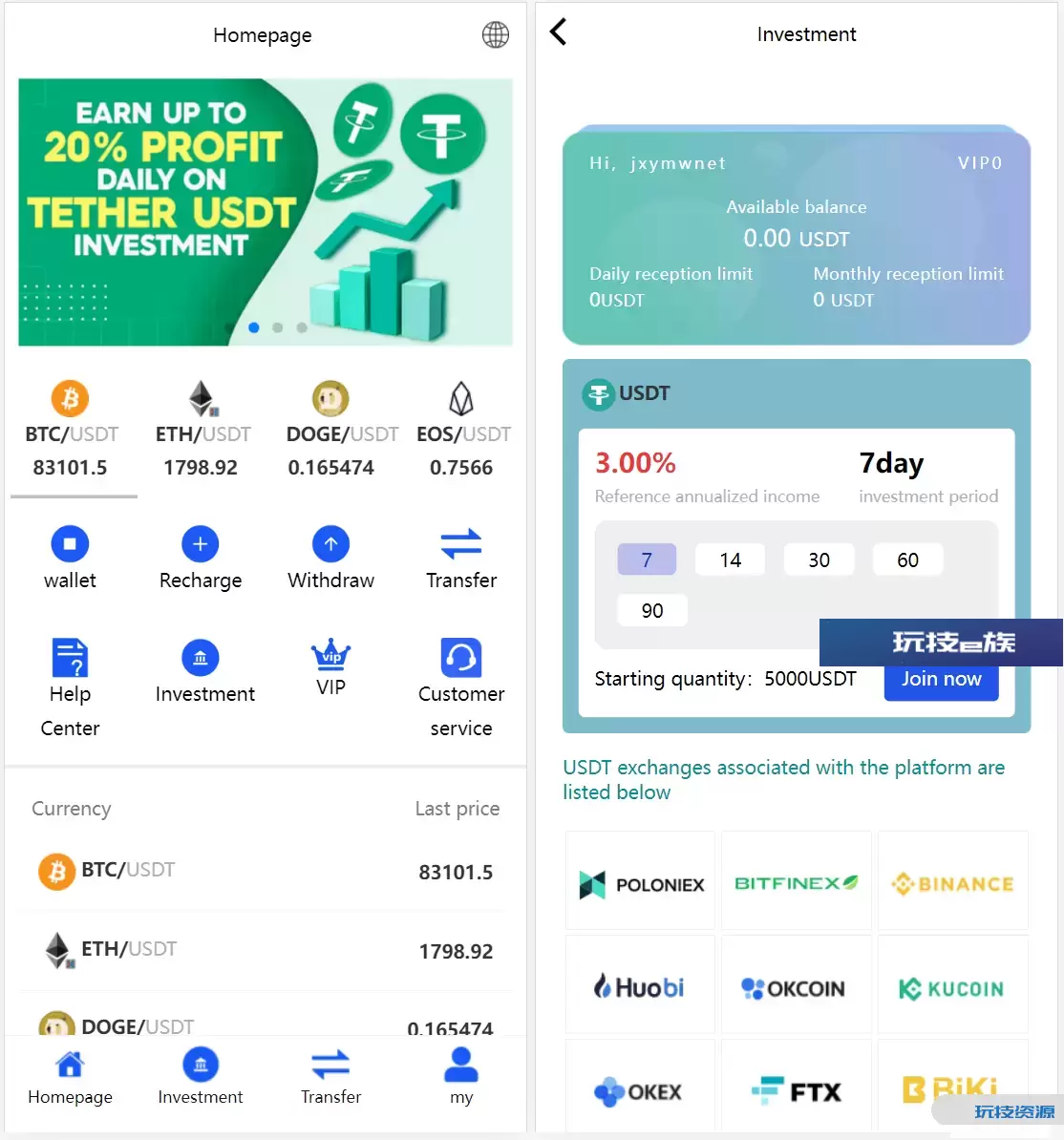Viewport: 1064px width, 1140px height.
Task: Open the Recharge shortcut
Action: [200, 558]
